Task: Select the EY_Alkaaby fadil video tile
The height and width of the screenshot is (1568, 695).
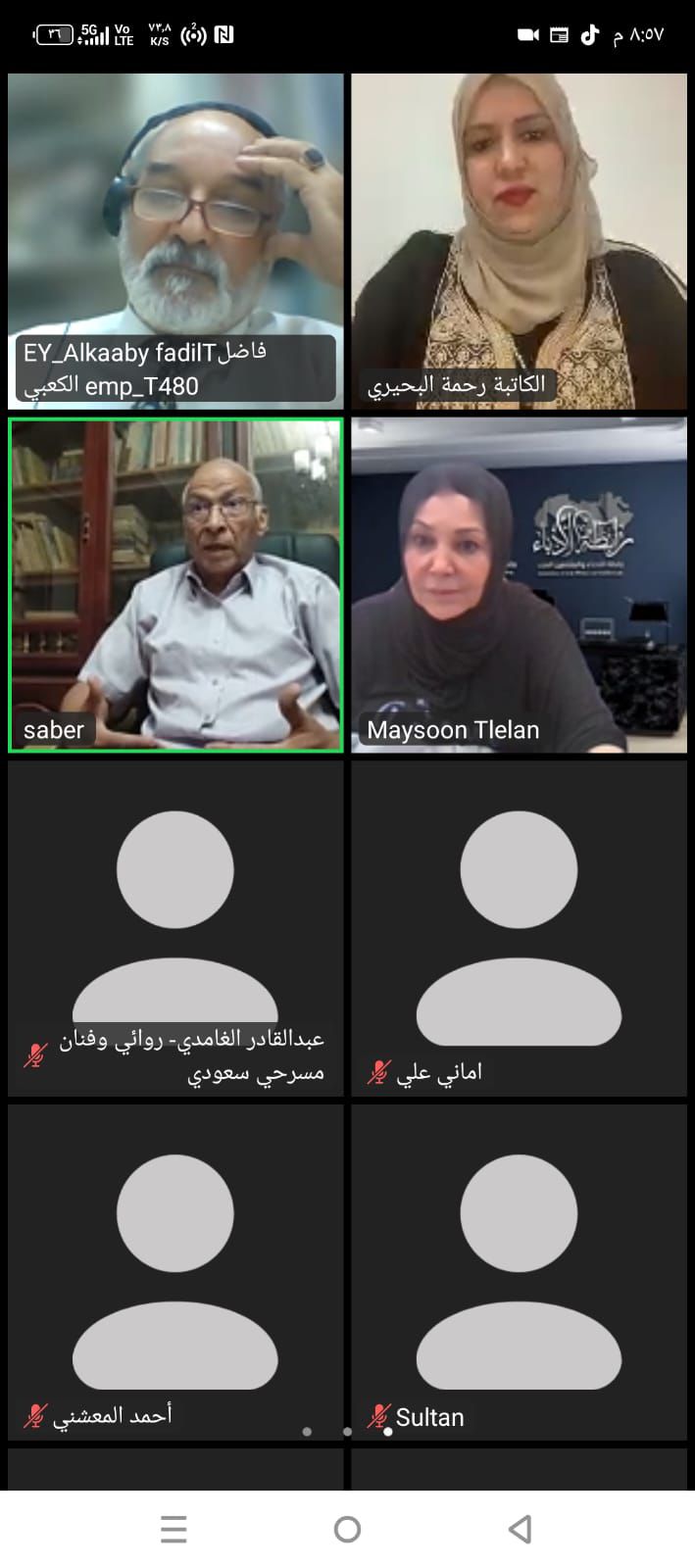Action: 175,240
